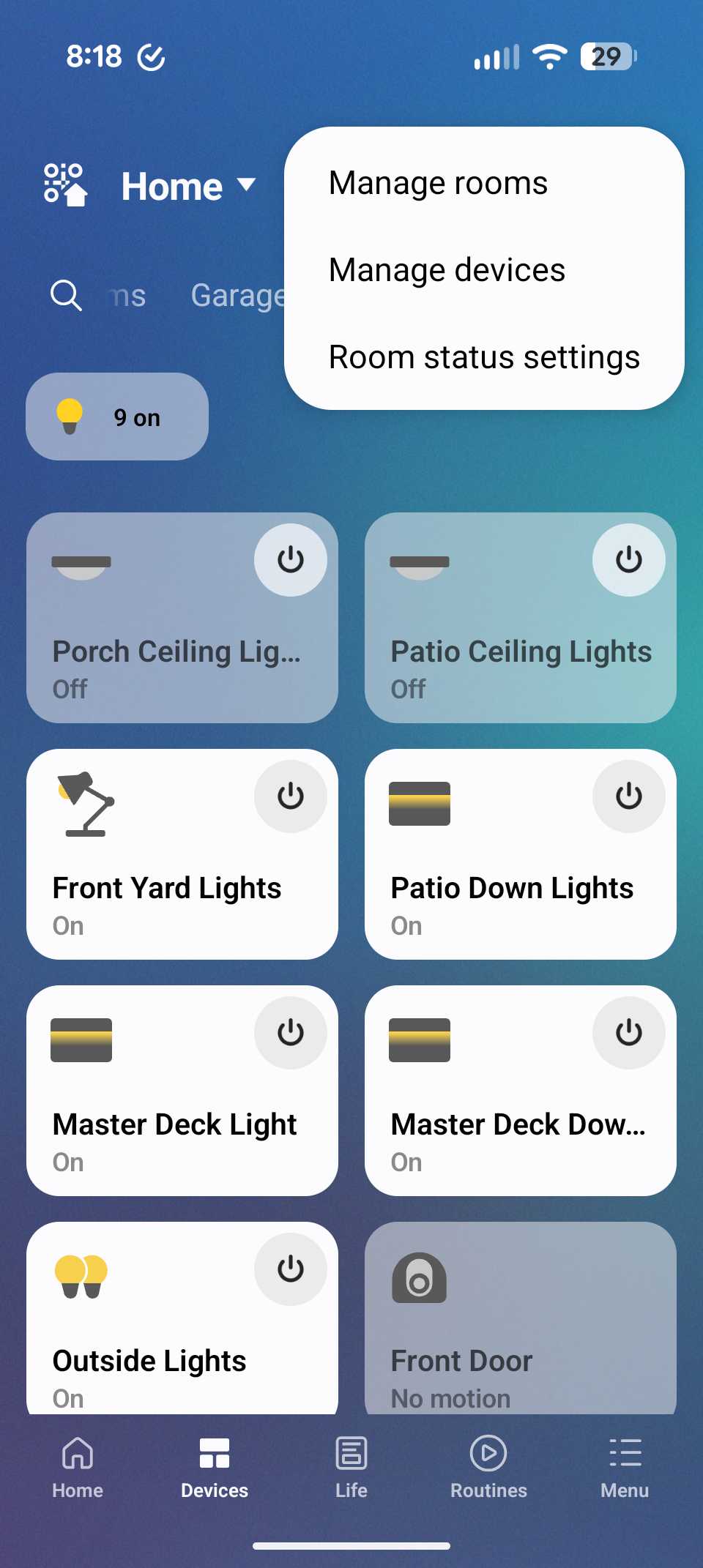Turn off Patio Down Lights power
703x1568 pixels.
628,796
